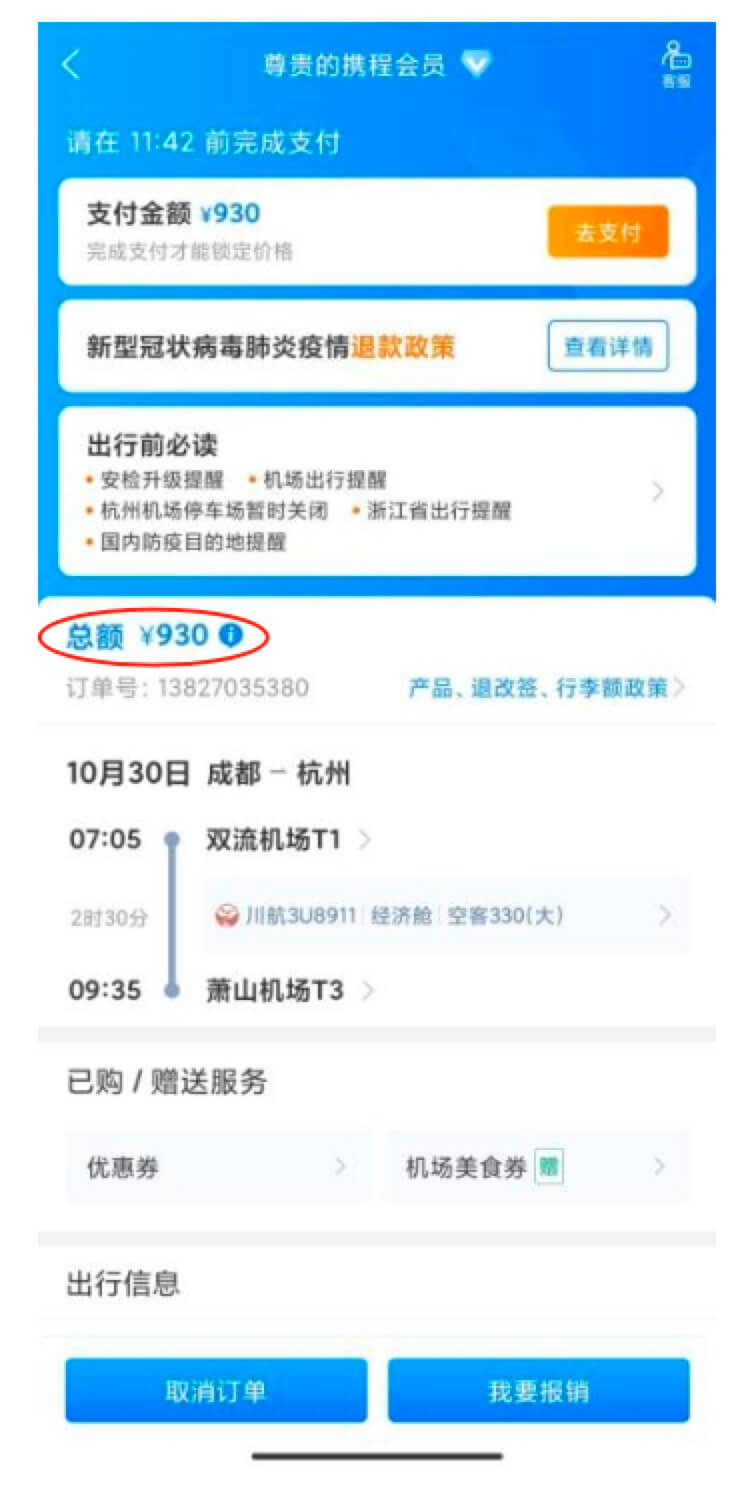Open the 优惠券 coupon service

[217, 1166]
